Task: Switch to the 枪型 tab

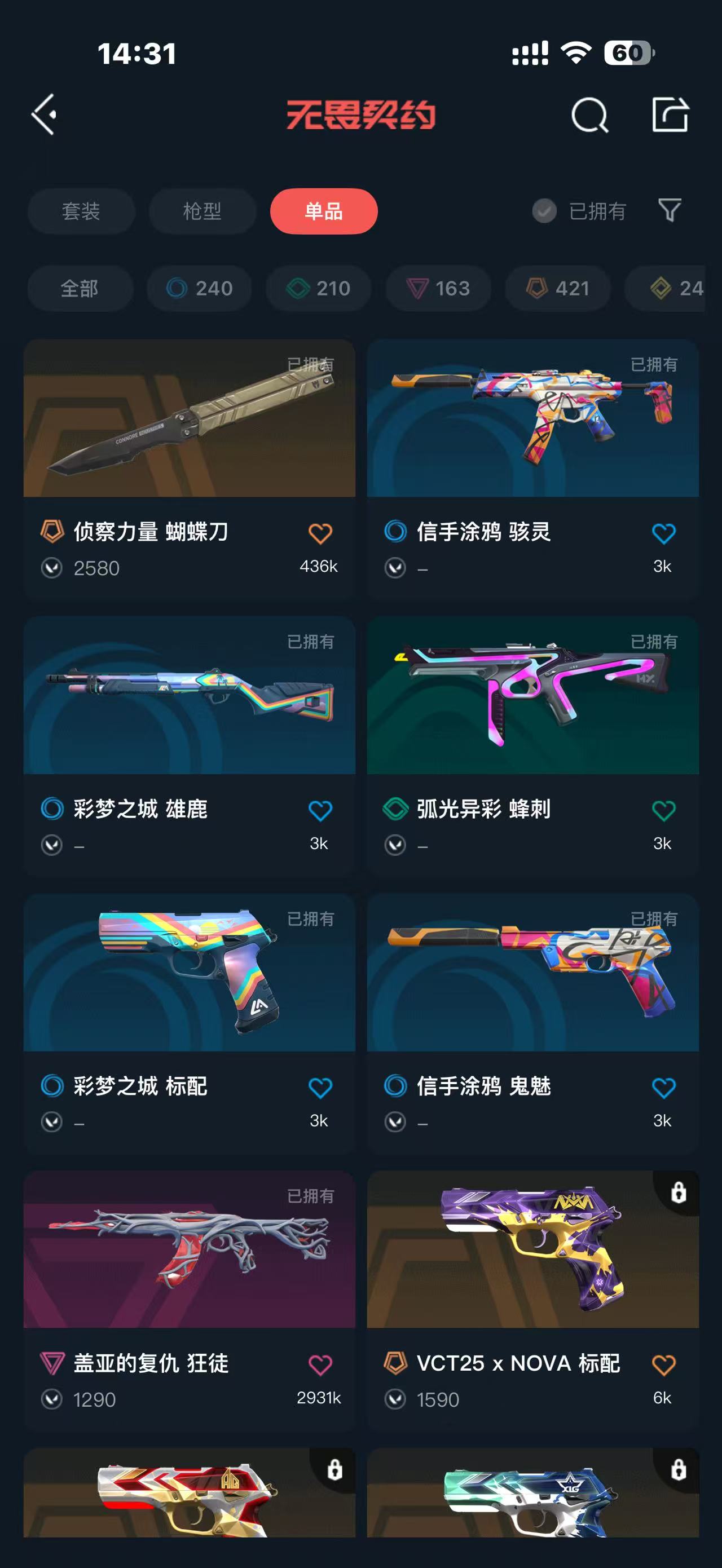Action: (x=202, y=211)
